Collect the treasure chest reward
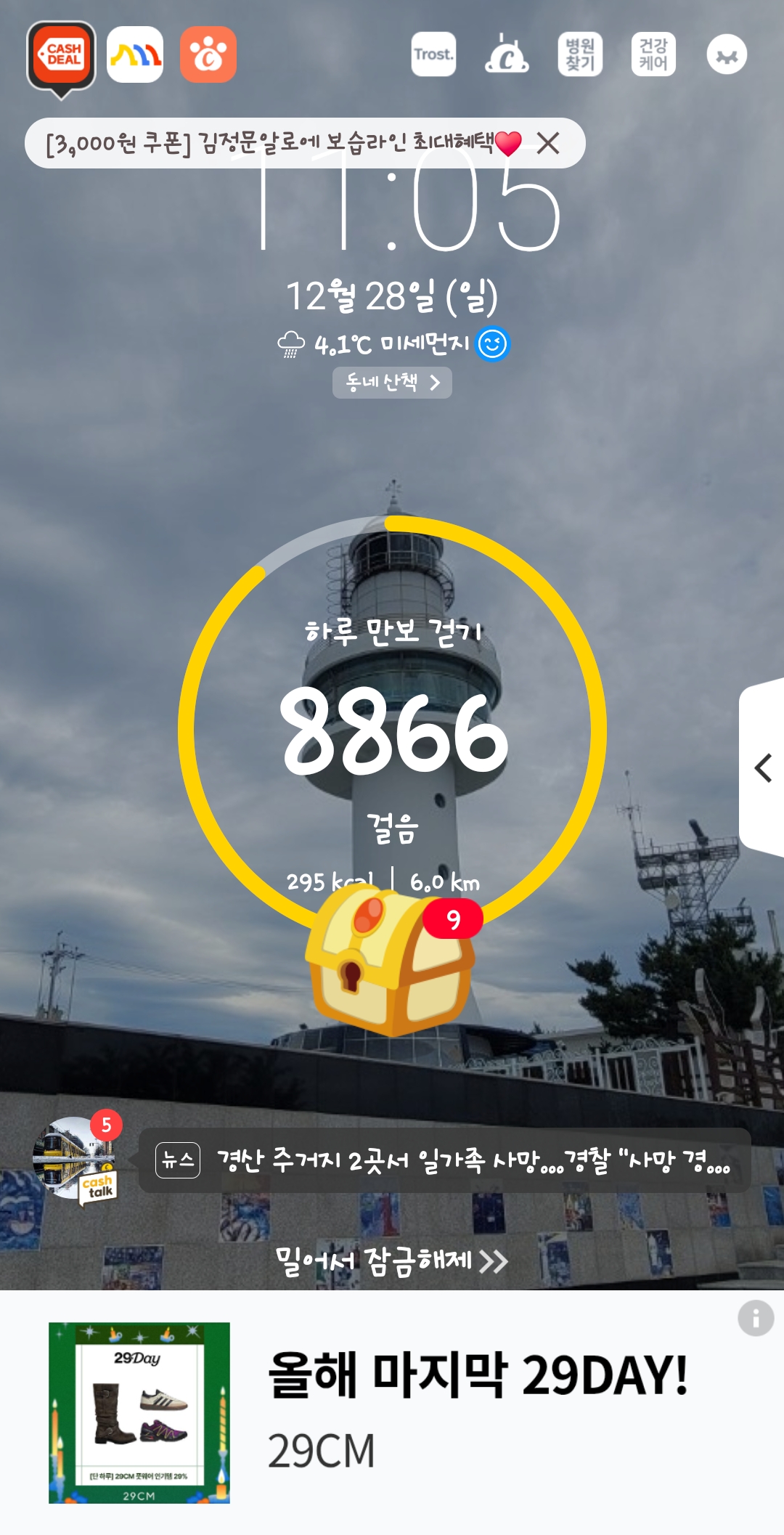Image resolution: width=784 pixels, height=1535 pixels. (390, 960)
